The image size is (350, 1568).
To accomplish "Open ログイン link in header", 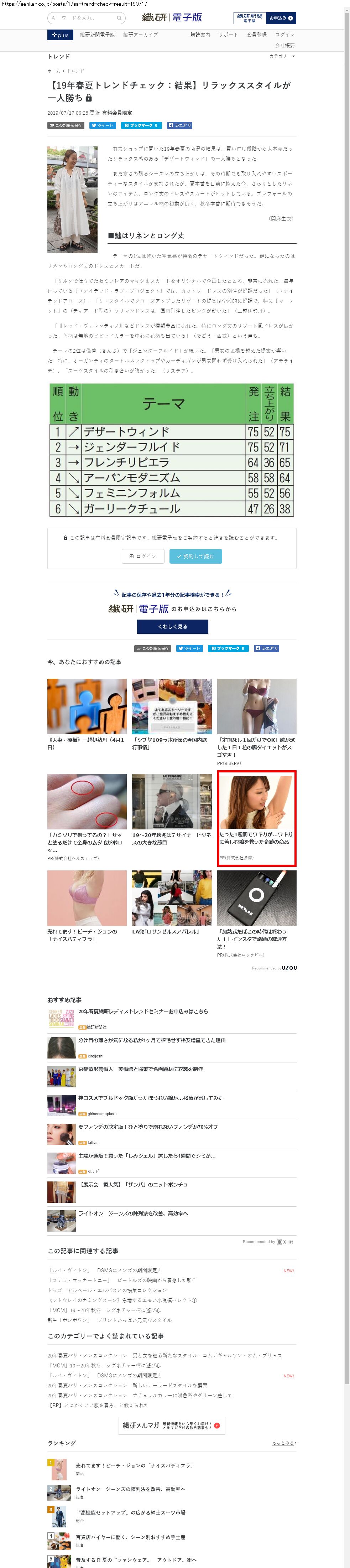I will pos(284,35).
